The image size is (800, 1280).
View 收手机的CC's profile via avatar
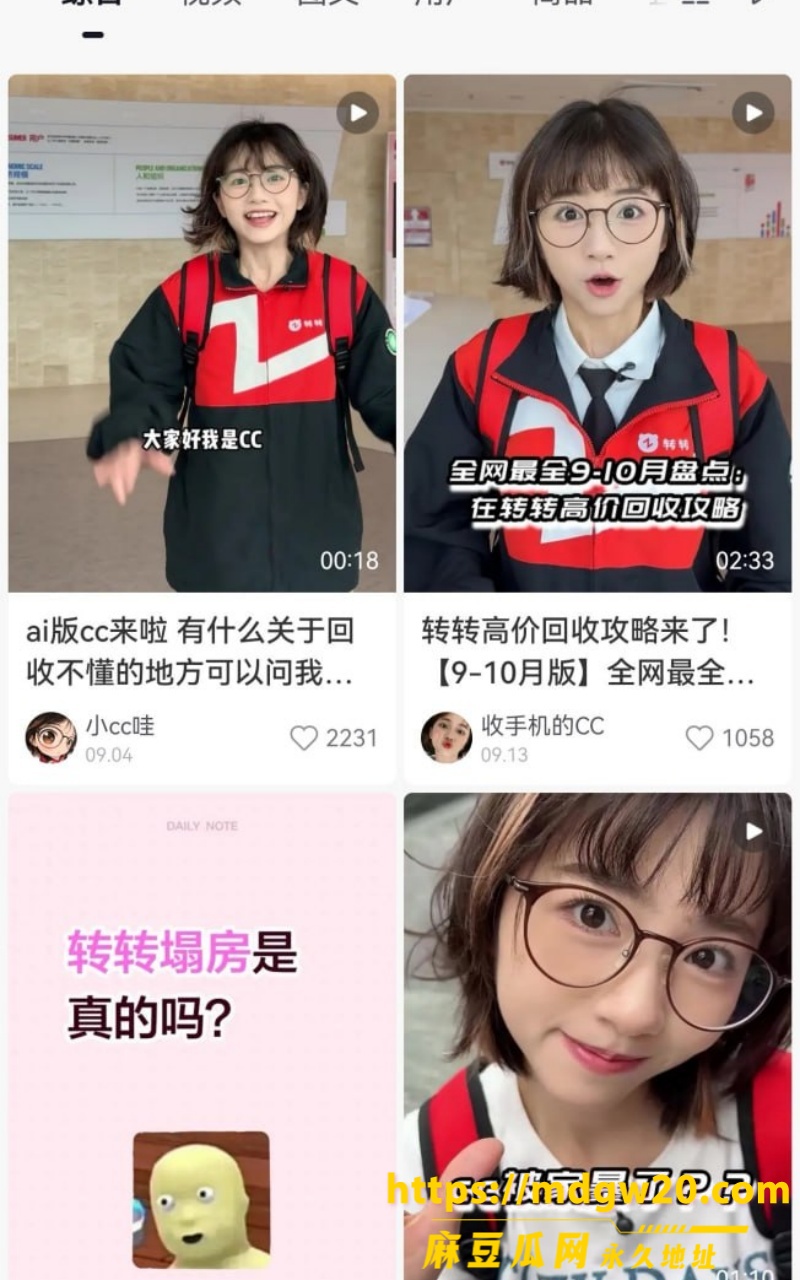tap(446, 738)
